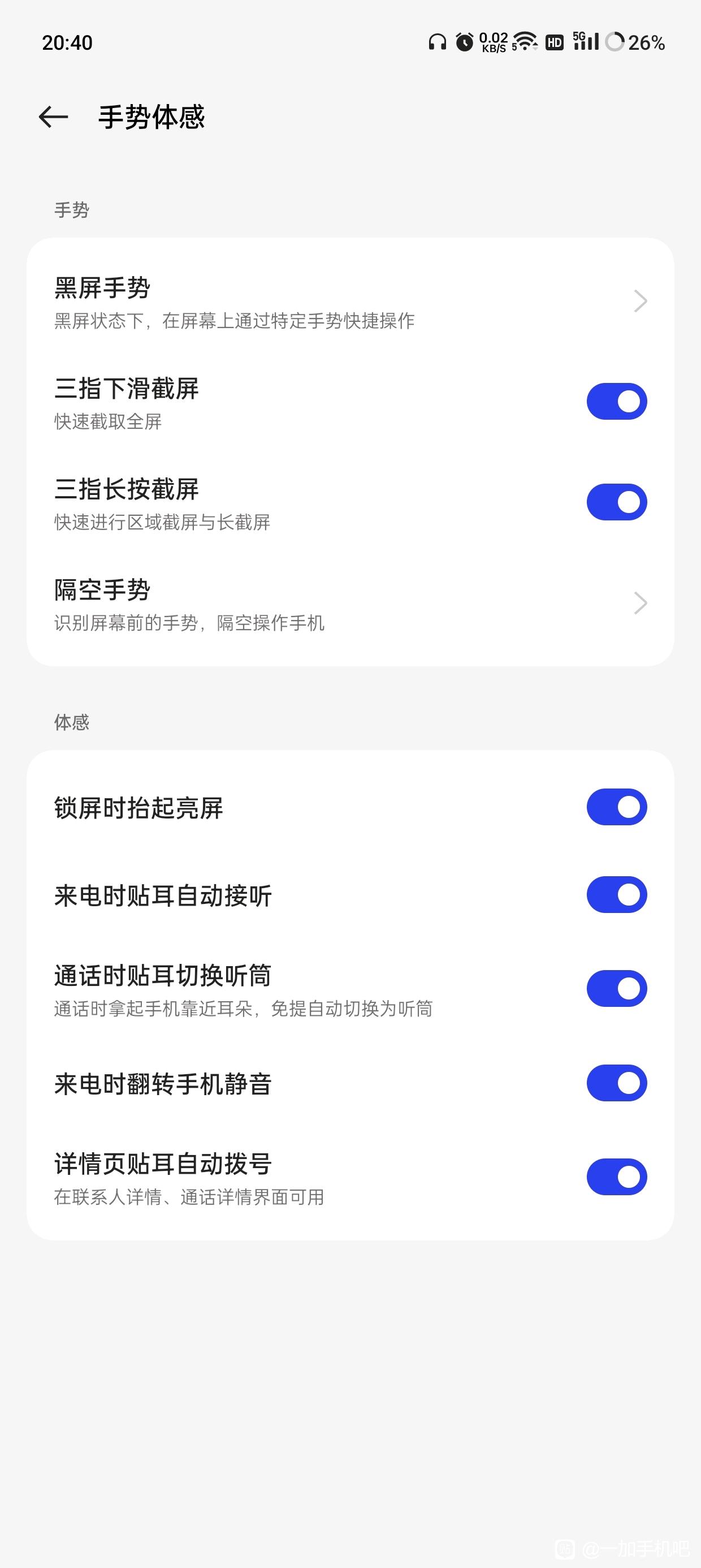Go back from 手势体感 page
The width and height of the screenshot is (701, 1568).
(x=53, y=117)
